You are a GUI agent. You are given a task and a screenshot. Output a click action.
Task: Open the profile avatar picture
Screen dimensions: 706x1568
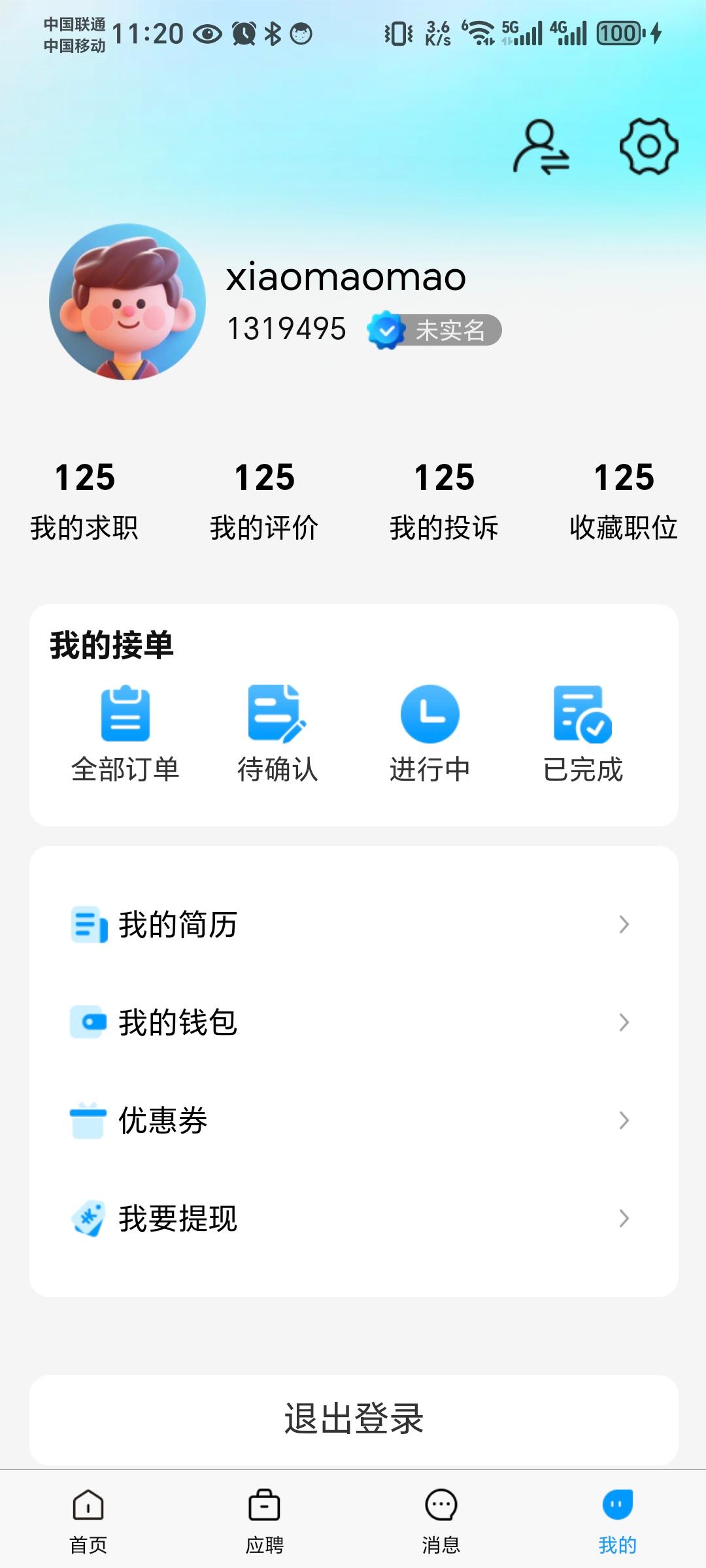click(x=127, y=302)
